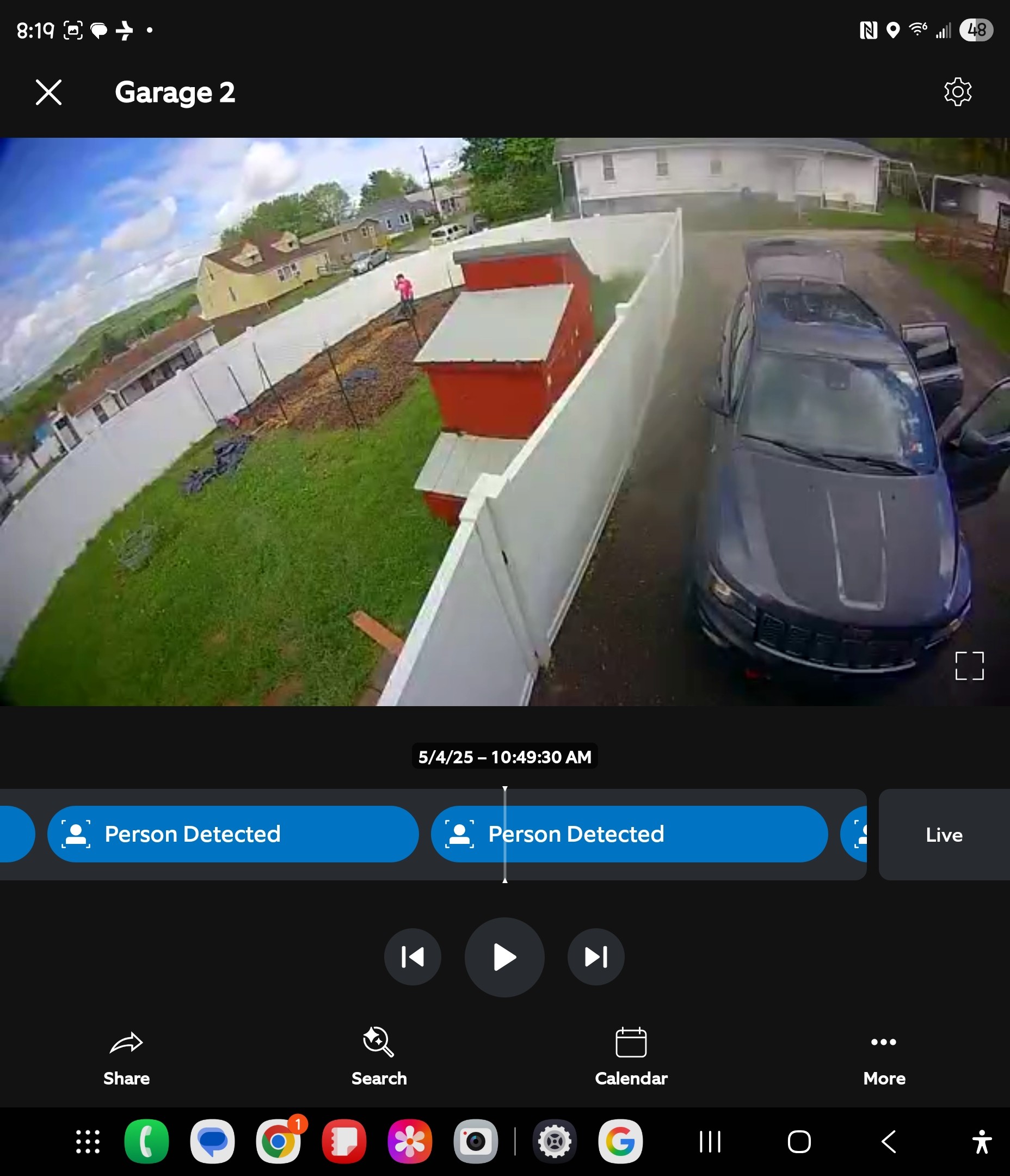Expand video to fullscreen

969,666
